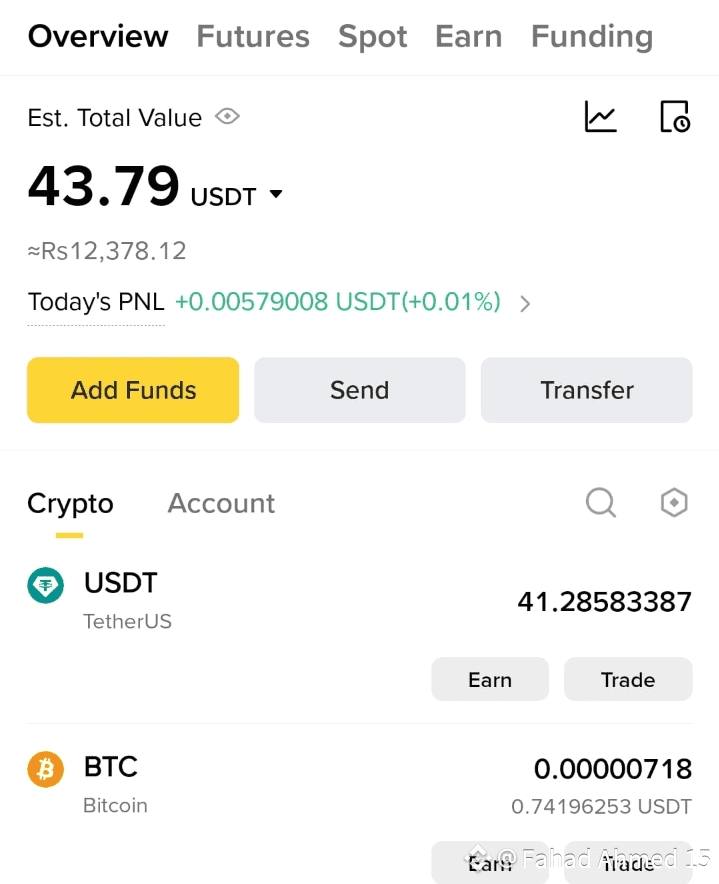Select Earn for USDT
The height and width of the screenshot is (884, 719).
(x=489, y=679)
